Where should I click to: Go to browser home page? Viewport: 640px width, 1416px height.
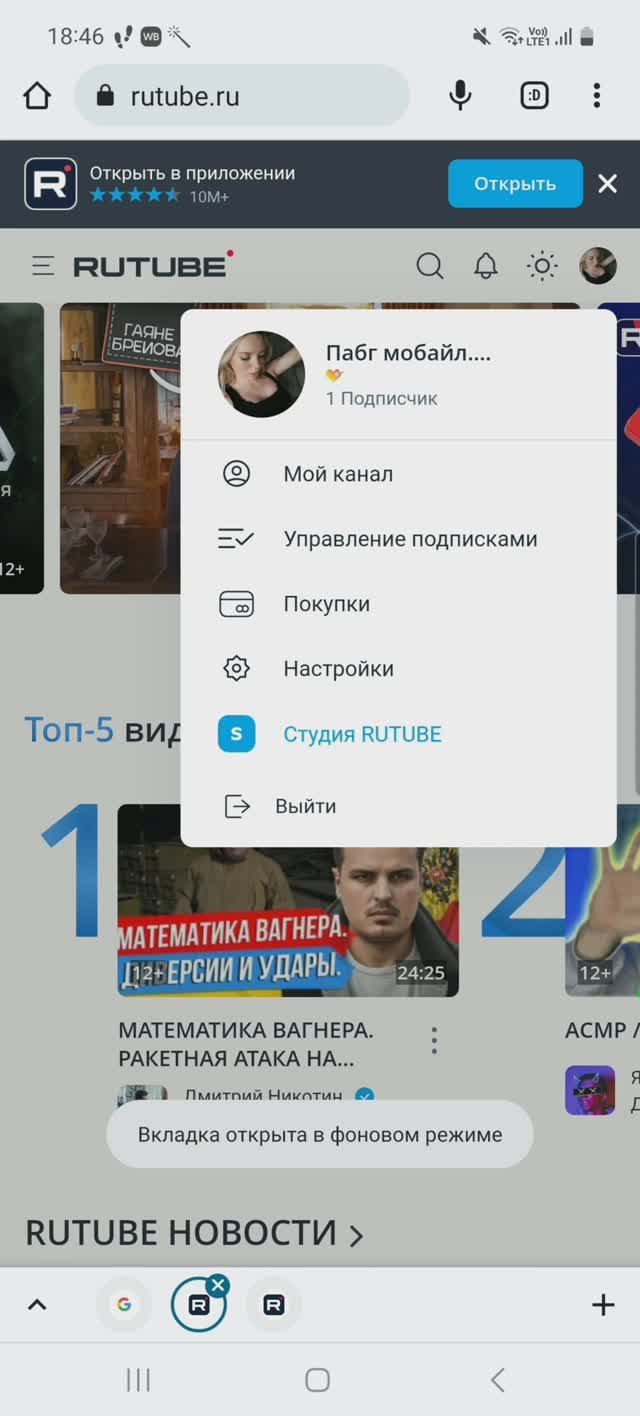pyautogui.click(x=37, y=96)
